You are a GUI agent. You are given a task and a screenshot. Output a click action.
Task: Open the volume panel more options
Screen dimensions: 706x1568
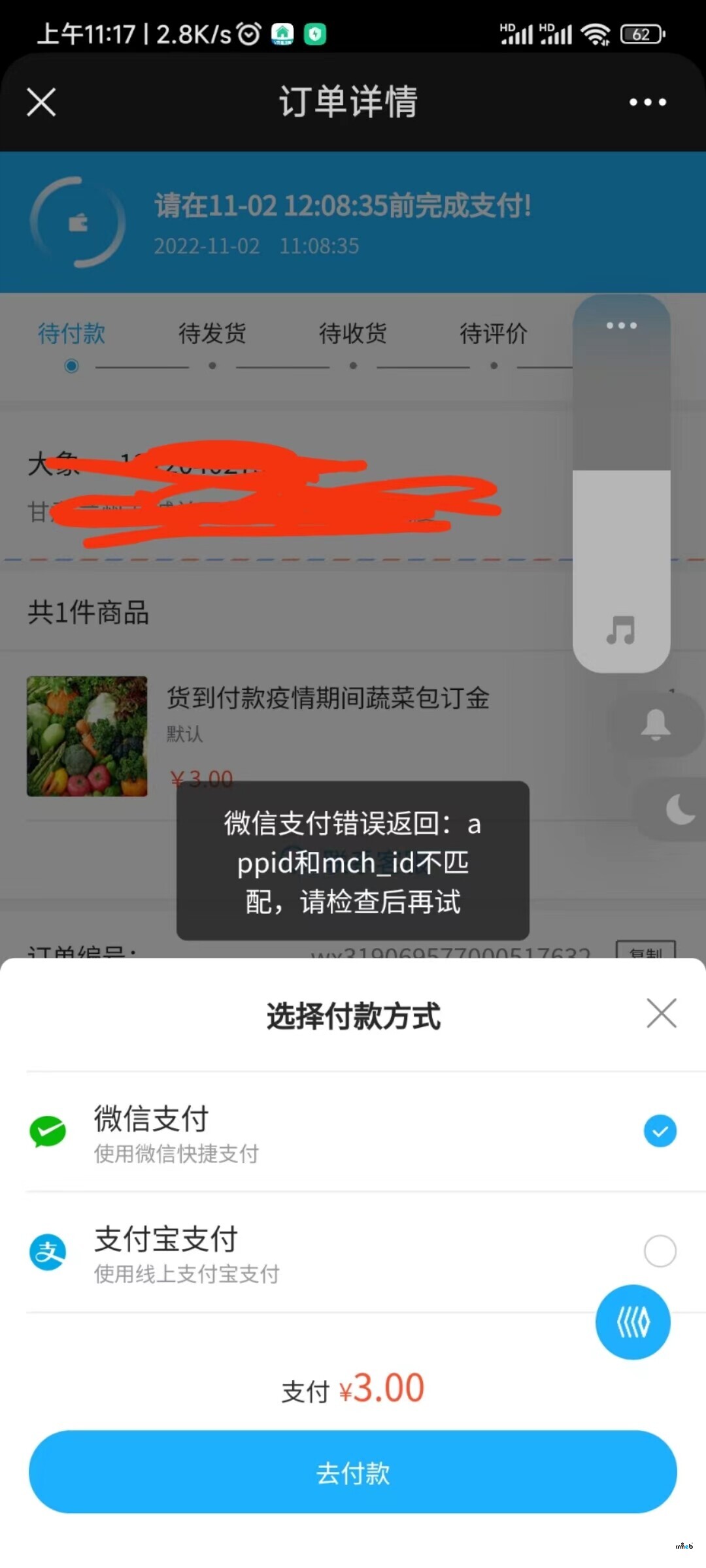point(621,325)
